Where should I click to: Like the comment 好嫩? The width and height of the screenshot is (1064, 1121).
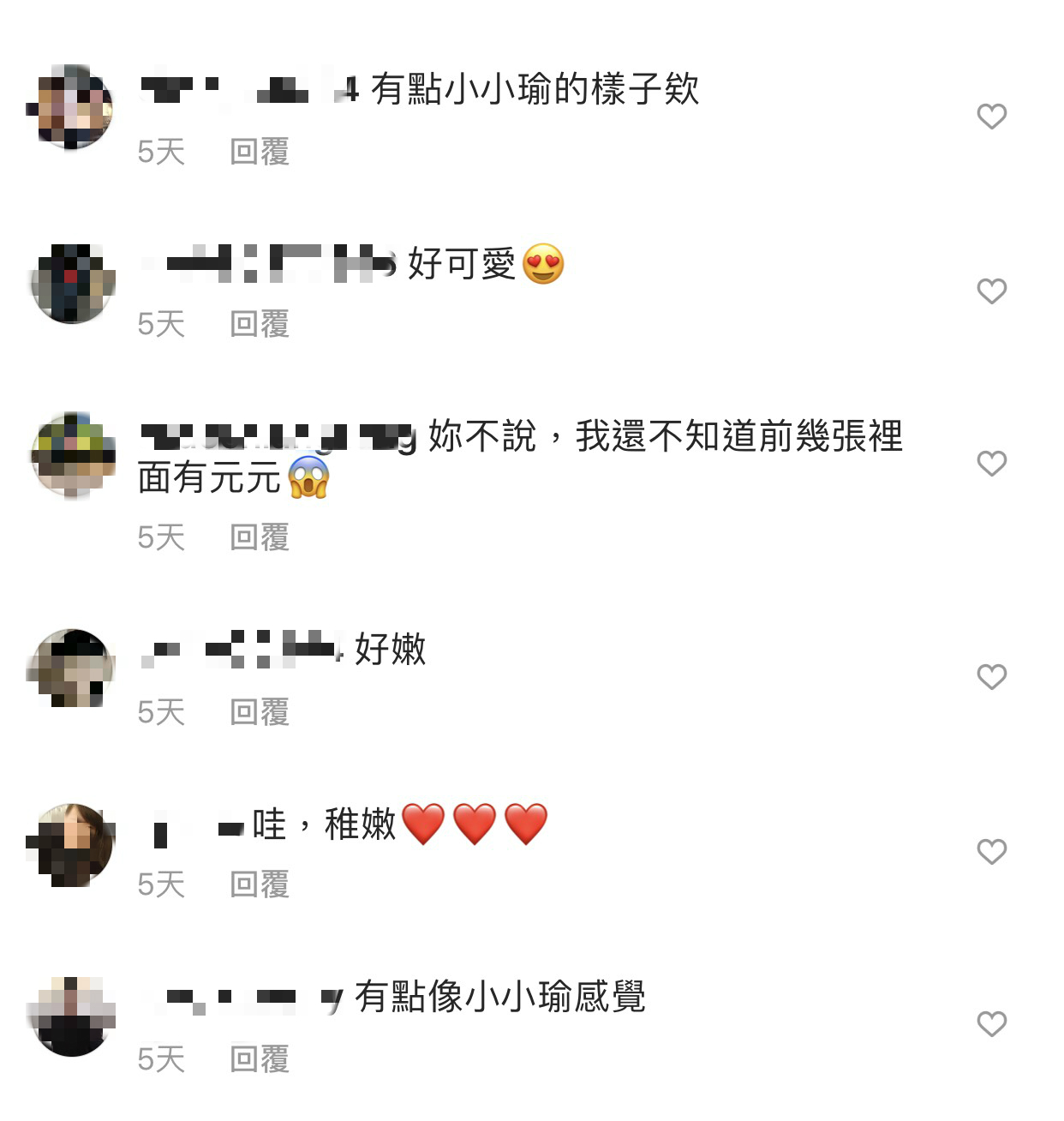coord(991,677)
